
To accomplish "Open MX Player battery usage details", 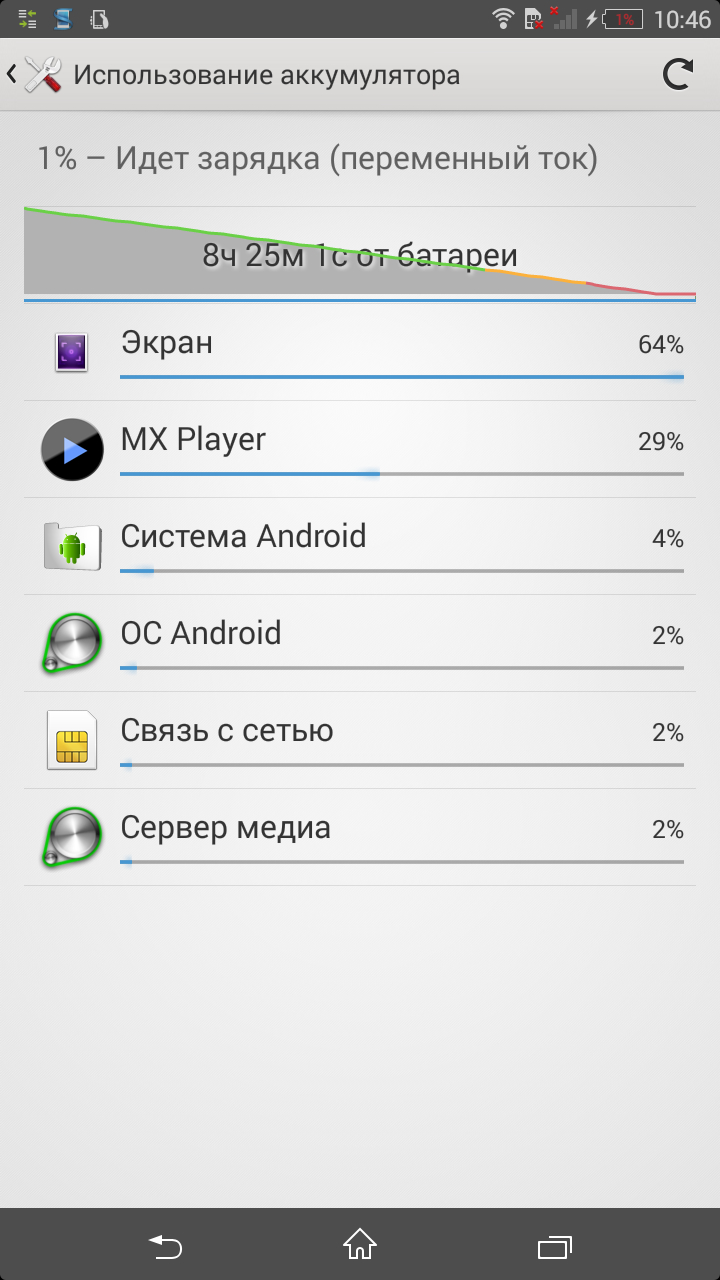I will [x=360, y=450].
